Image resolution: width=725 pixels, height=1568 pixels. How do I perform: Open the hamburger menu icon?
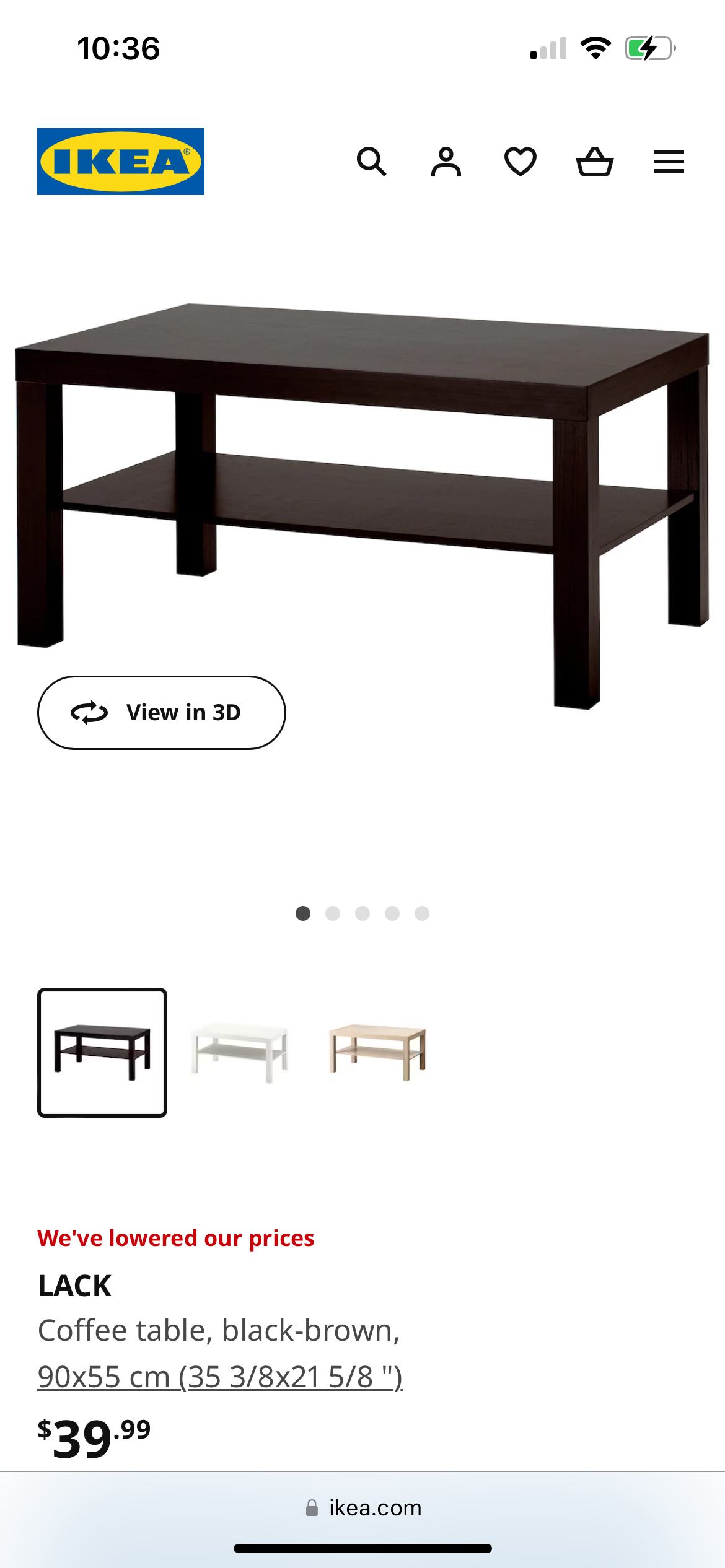point(669,162)
